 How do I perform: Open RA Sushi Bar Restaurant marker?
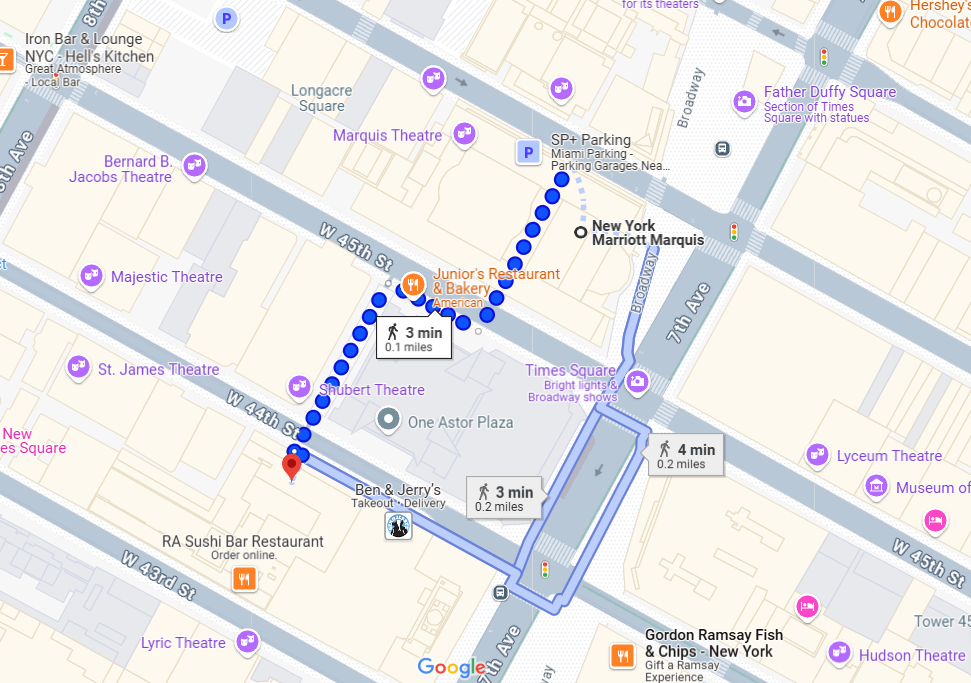(x=245, y=578)
